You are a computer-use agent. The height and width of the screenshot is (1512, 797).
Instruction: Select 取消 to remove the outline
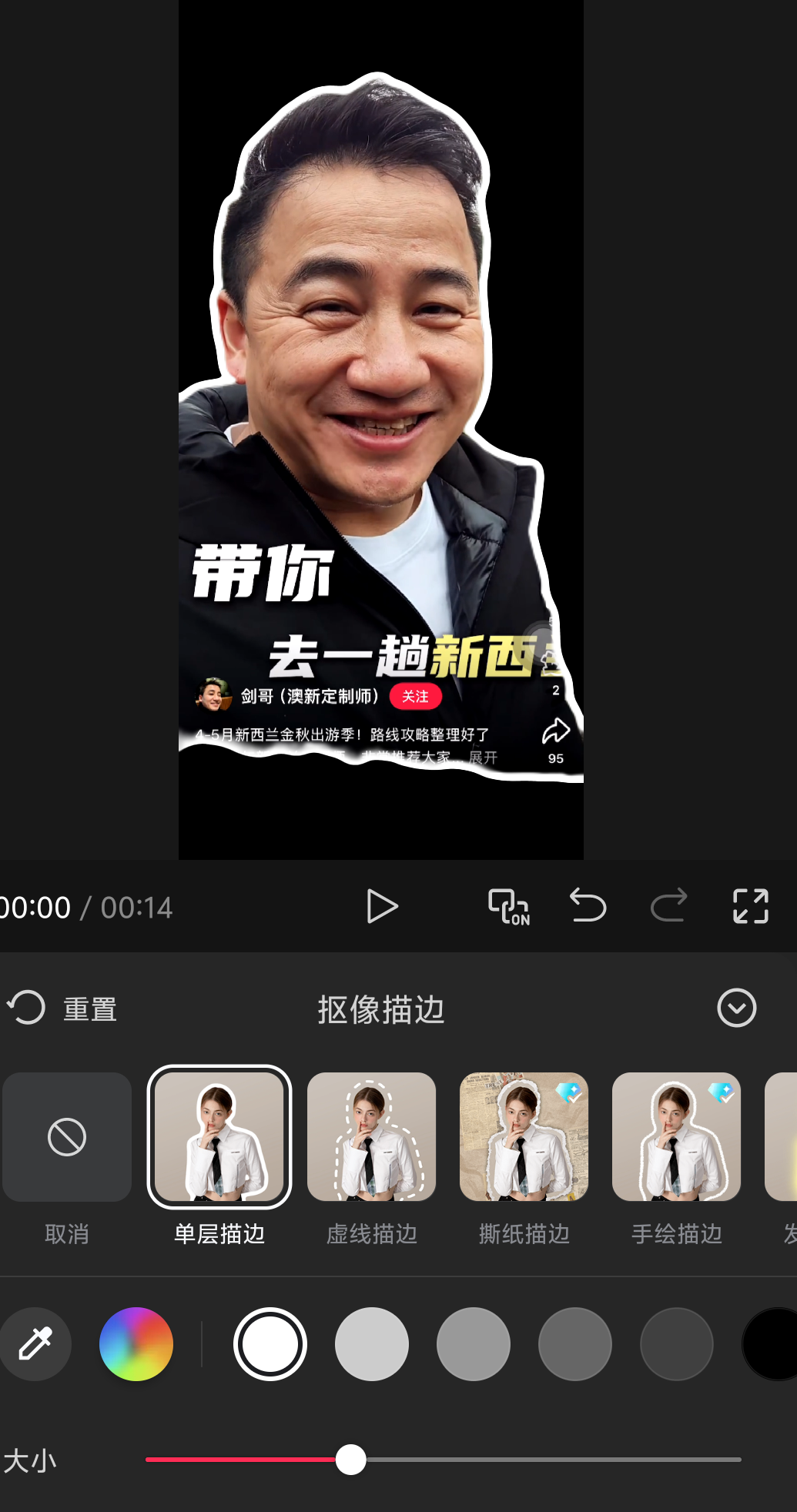click(67, 1137)
